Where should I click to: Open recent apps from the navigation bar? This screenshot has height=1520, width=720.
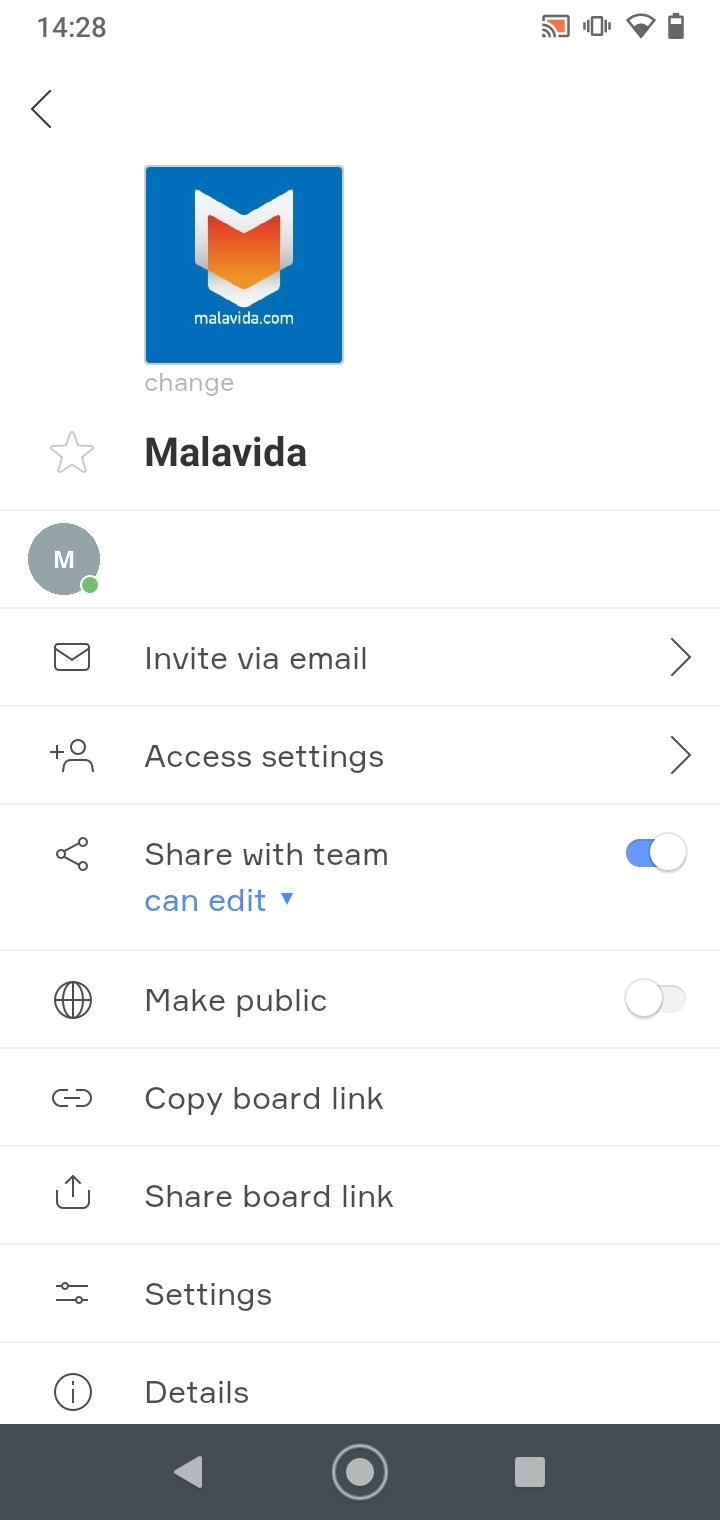point(530,1472)
